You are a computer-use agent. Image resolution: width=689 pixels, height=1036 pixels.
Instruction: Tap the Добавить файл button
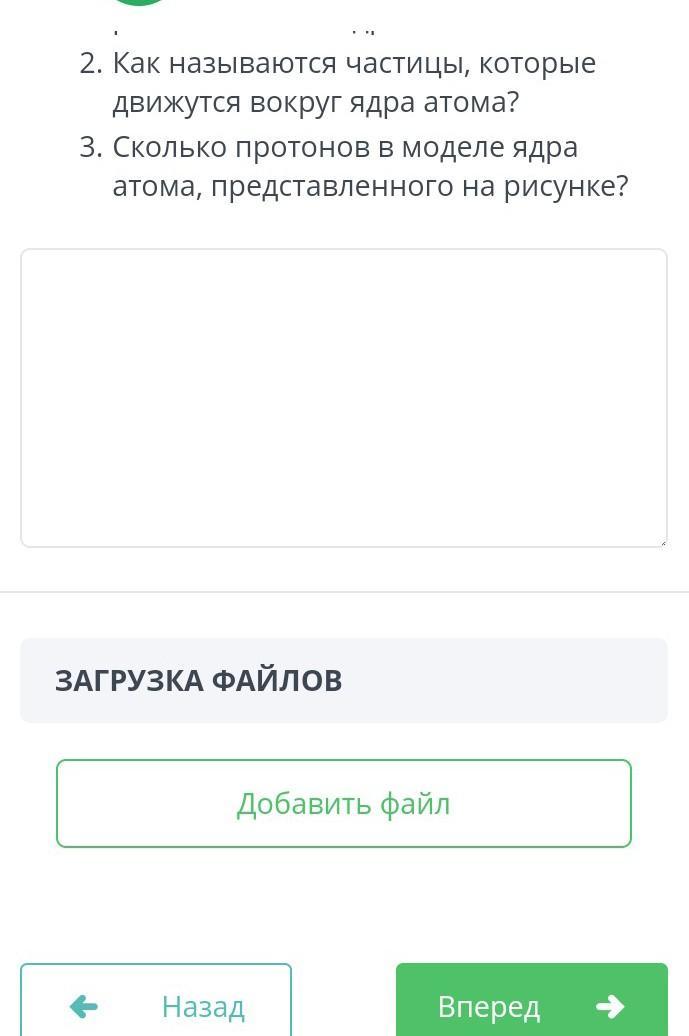(x=344, y=803)
